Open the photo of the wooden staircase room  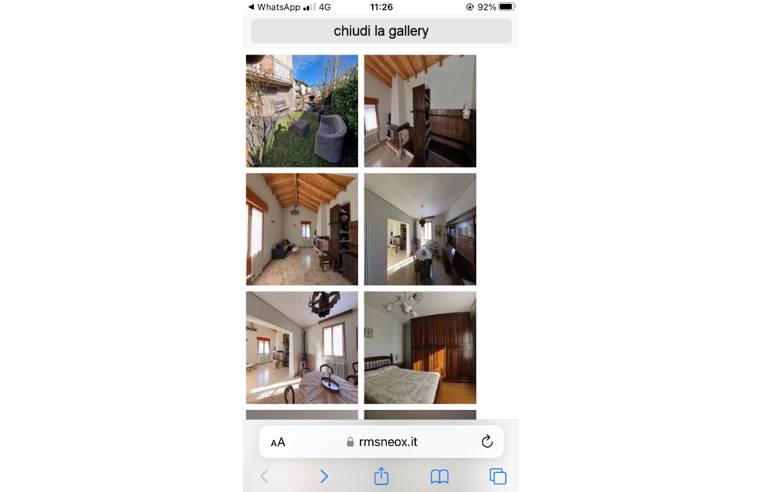420,111
